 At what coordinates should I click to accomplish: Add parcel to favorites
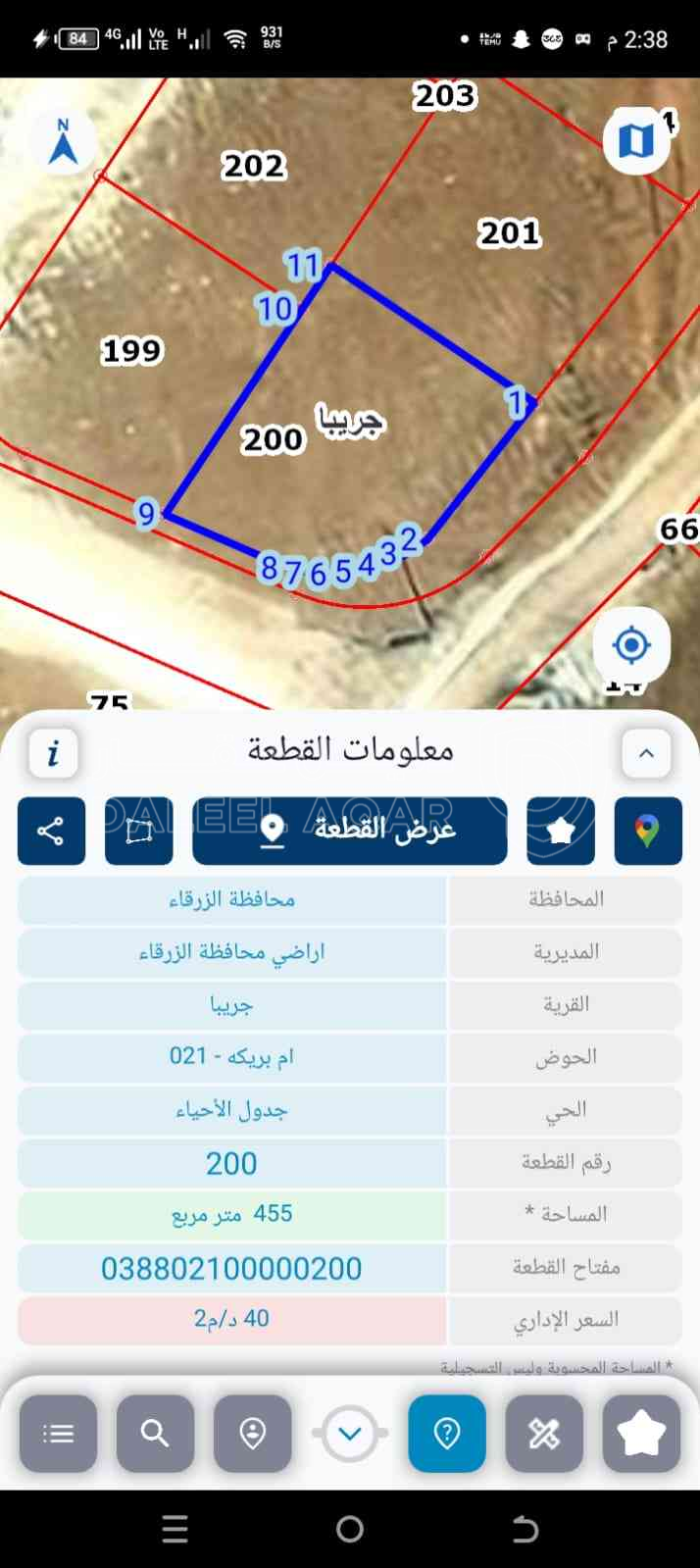click(560, 831)
